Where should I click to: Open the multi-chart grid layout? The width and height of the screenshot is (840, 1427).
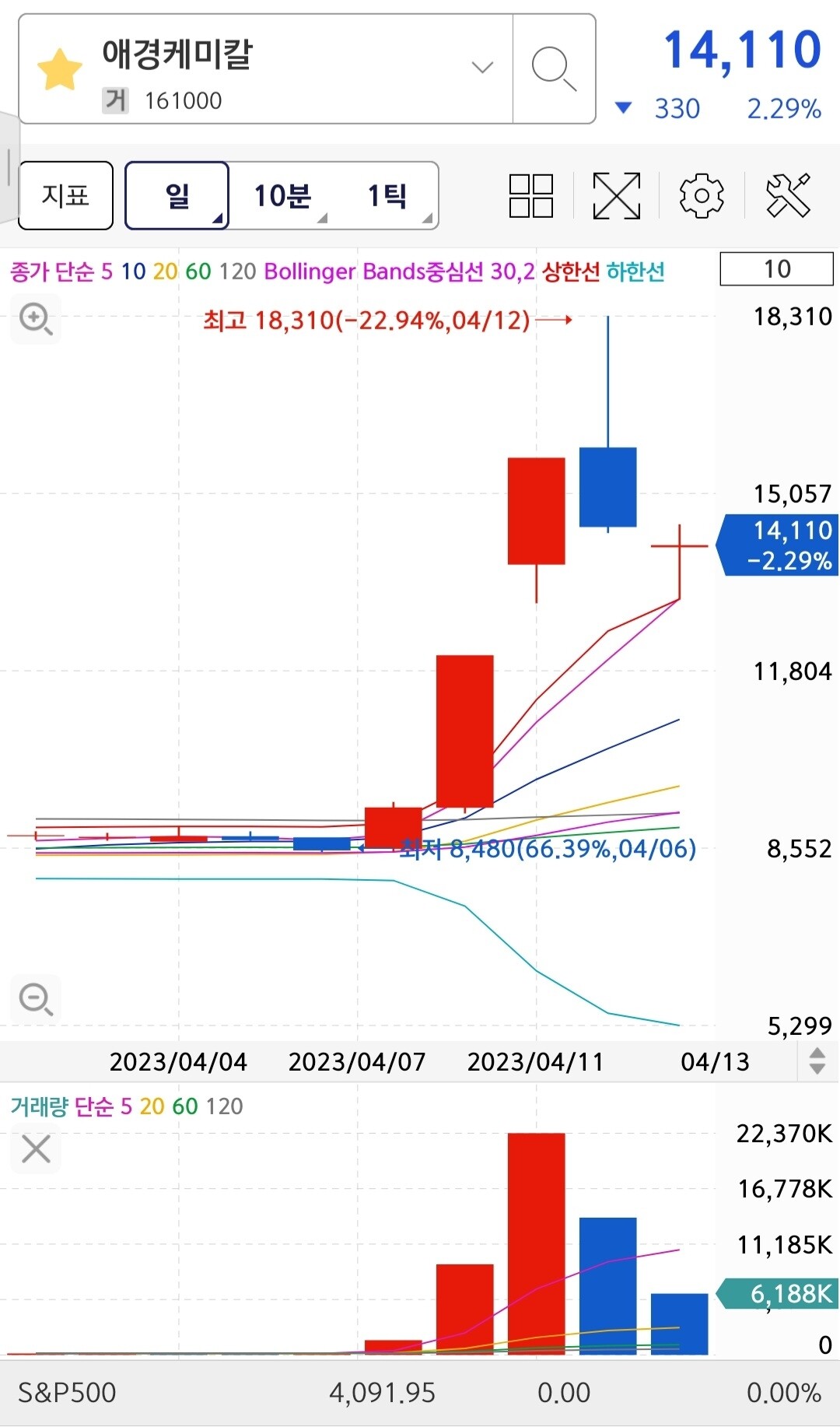530,195
